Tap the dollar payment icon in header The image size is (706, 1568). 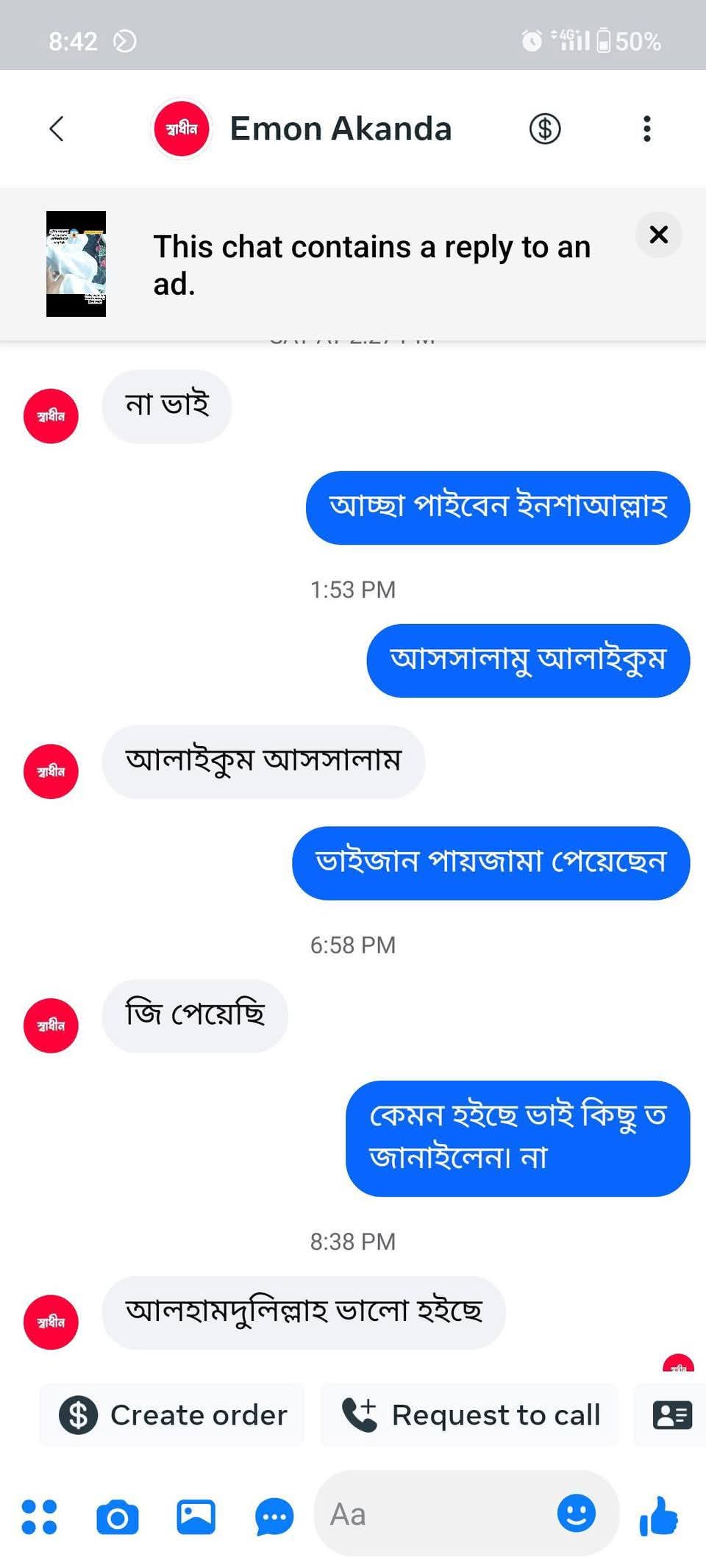click(545, 129)
